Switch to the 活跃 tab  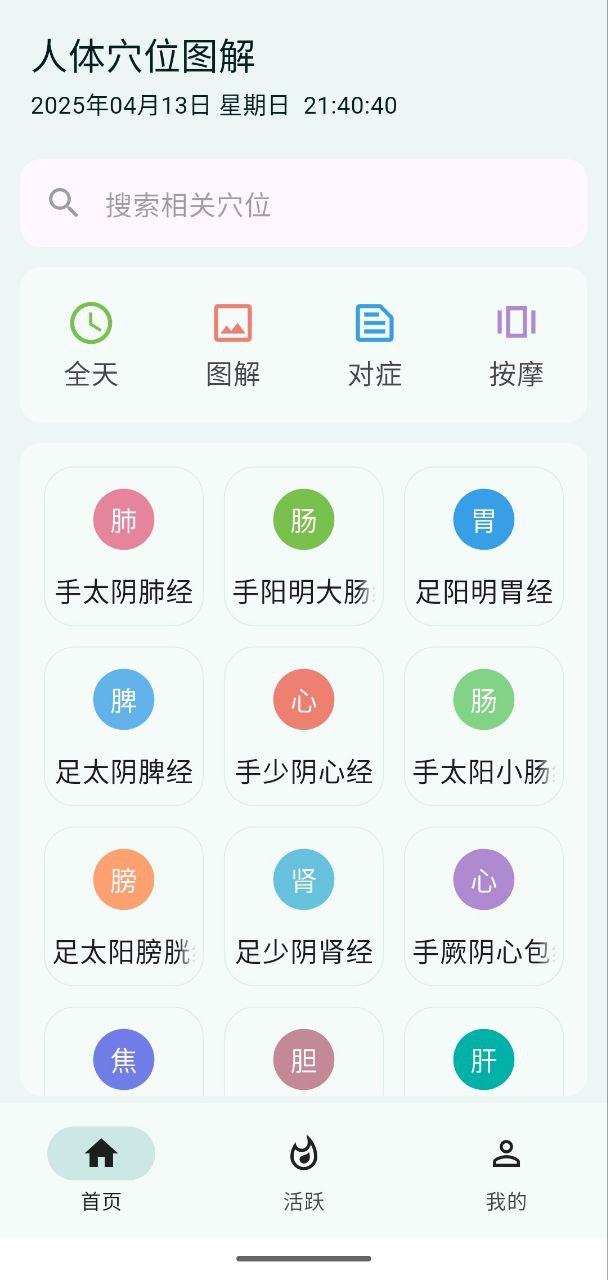point(303,1170)
